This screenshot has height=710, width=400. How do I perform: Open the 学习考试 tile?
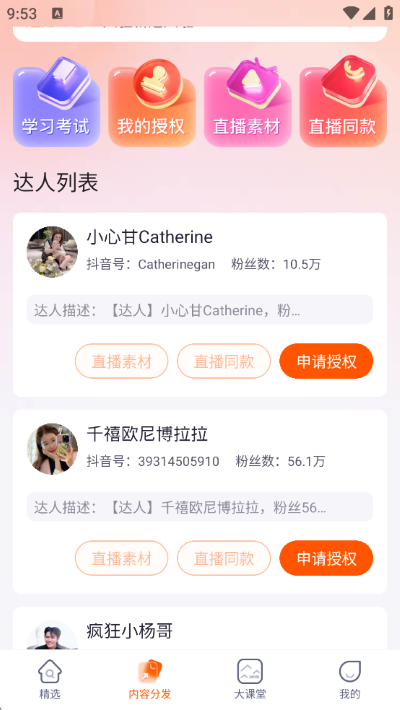pyautogui.click(x=56, y=106)
